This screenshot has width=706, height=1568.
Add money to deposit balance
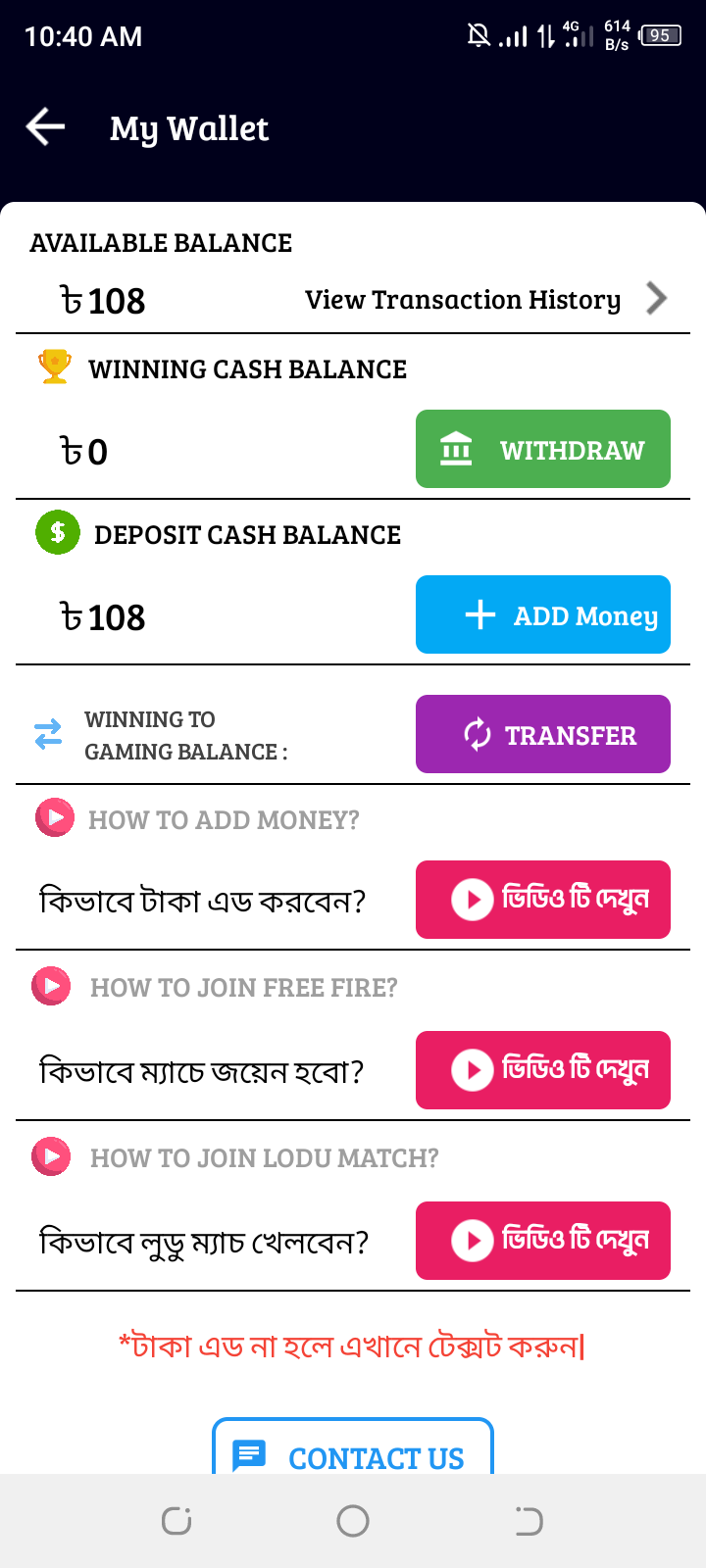(543, 614)
